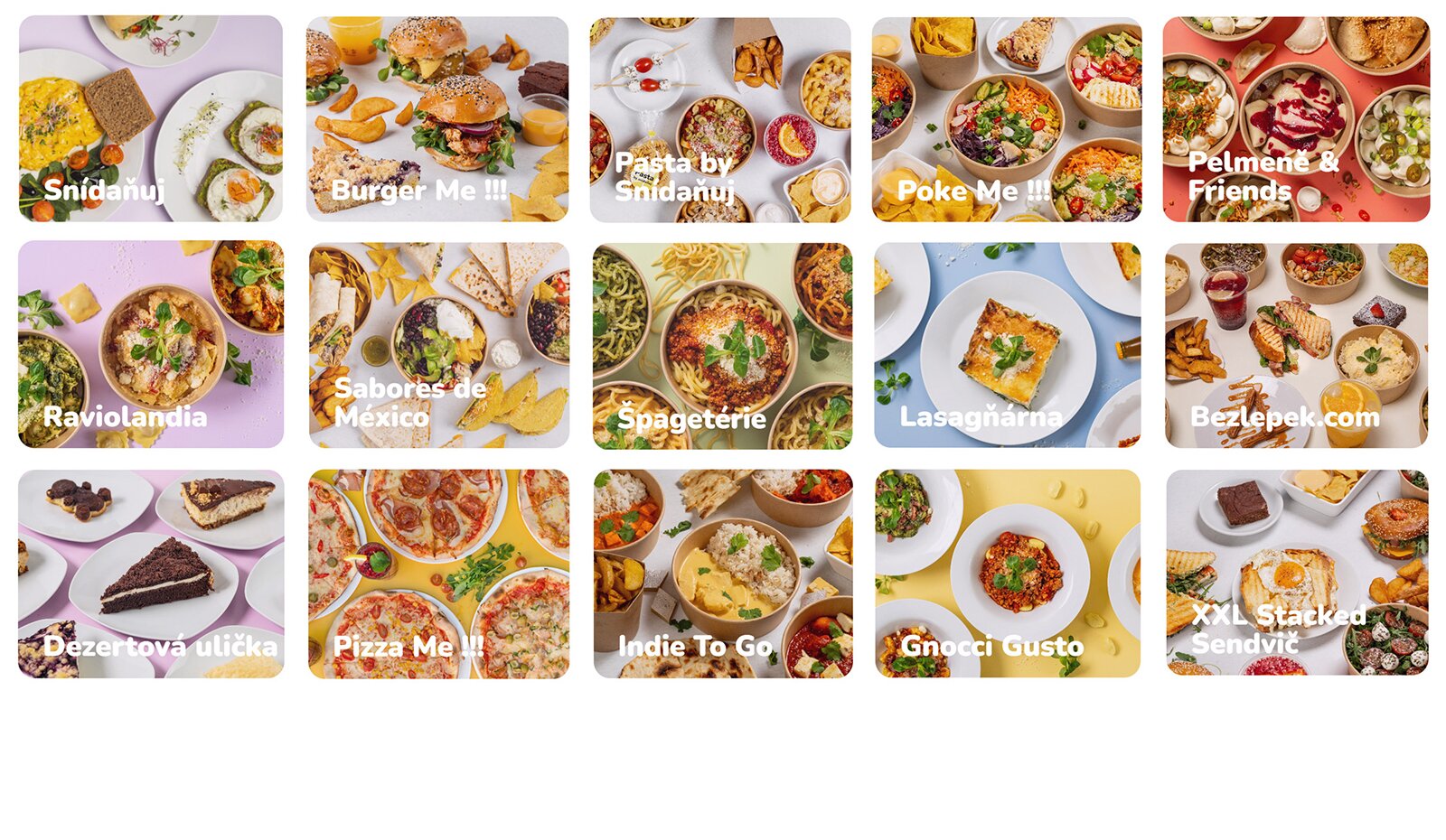Open the Lasagňárna tile
This screenshot has height=840, width=1446.
click(1007, 344)
